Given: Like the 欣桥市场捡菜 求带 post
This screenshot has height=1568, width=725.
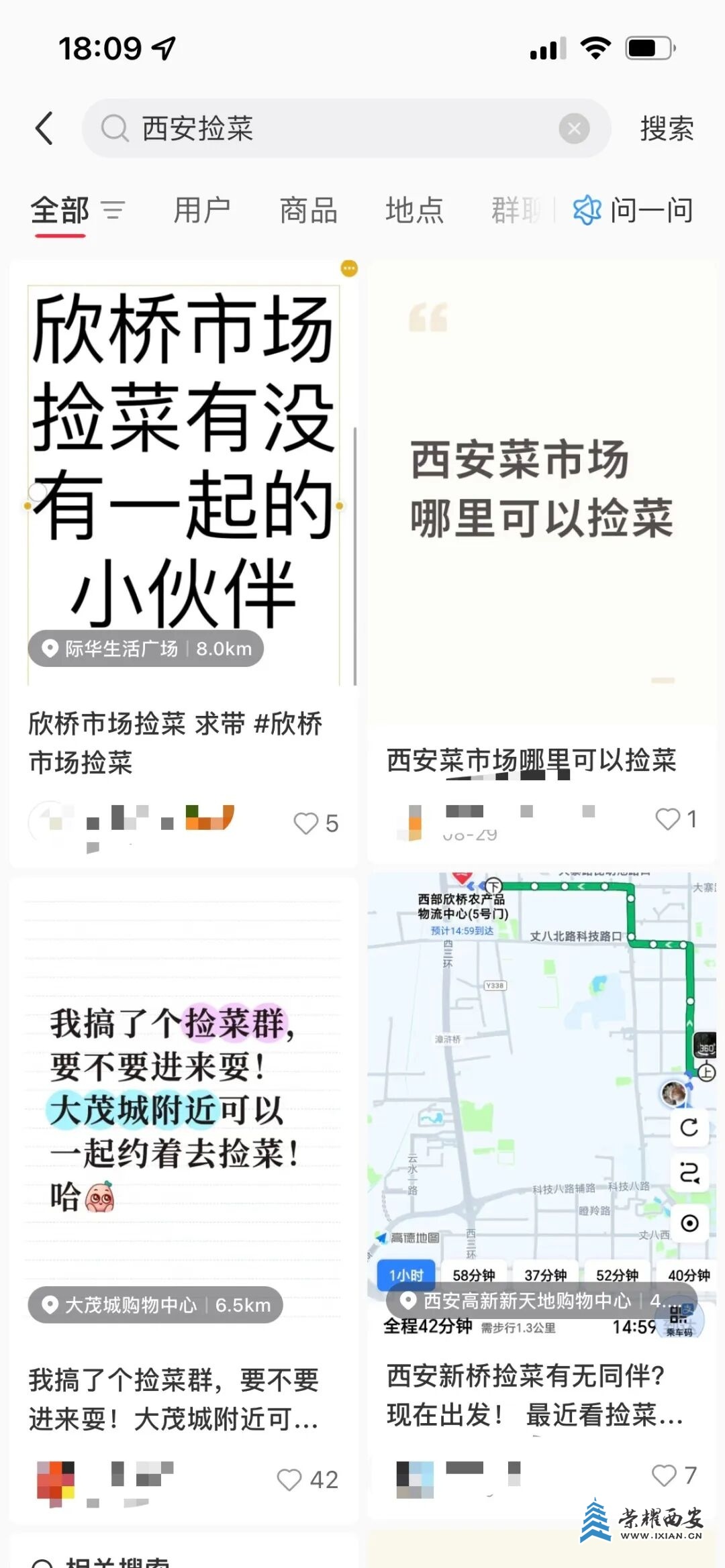Looking at the screenshot, I should (306, 823).
